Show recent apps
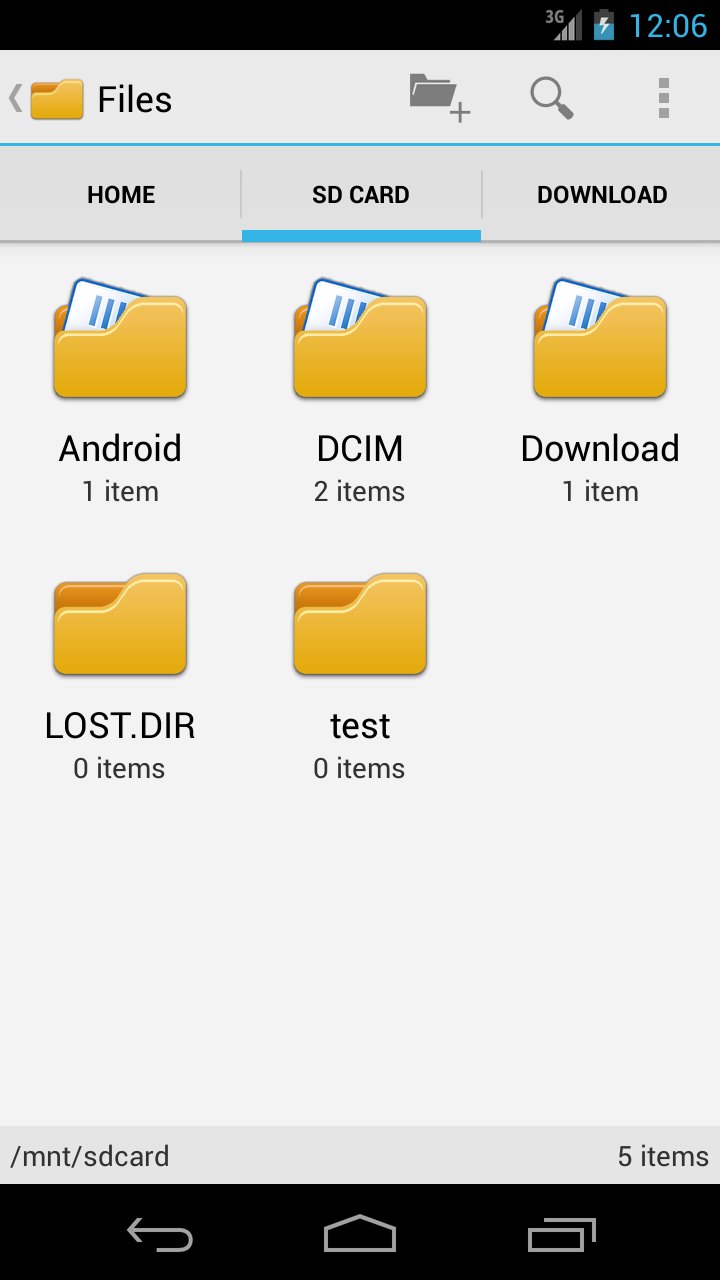 (x=561, y=1234)
